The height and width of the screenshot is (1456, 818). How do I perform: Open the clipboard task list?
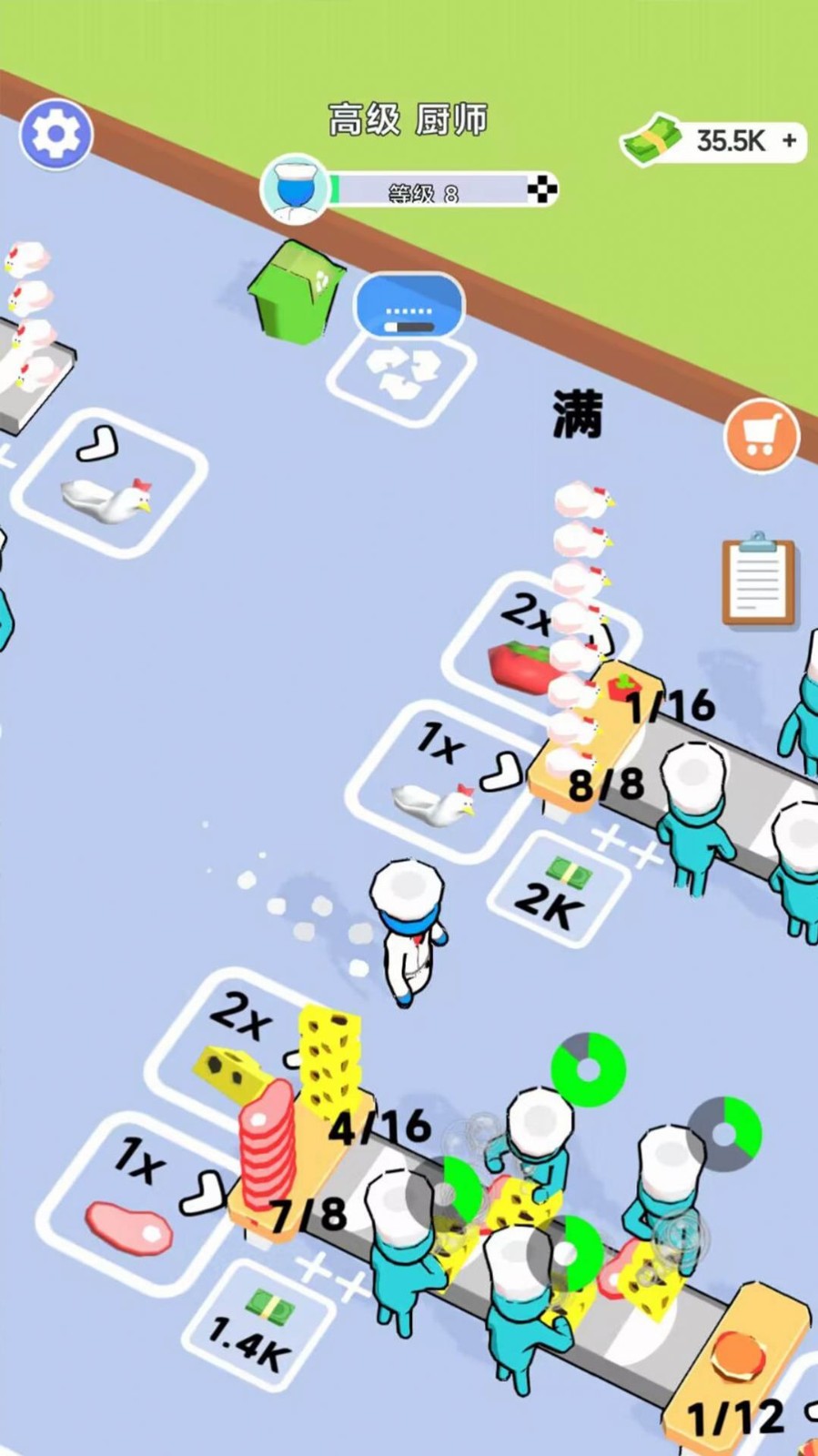click(758, 579)
